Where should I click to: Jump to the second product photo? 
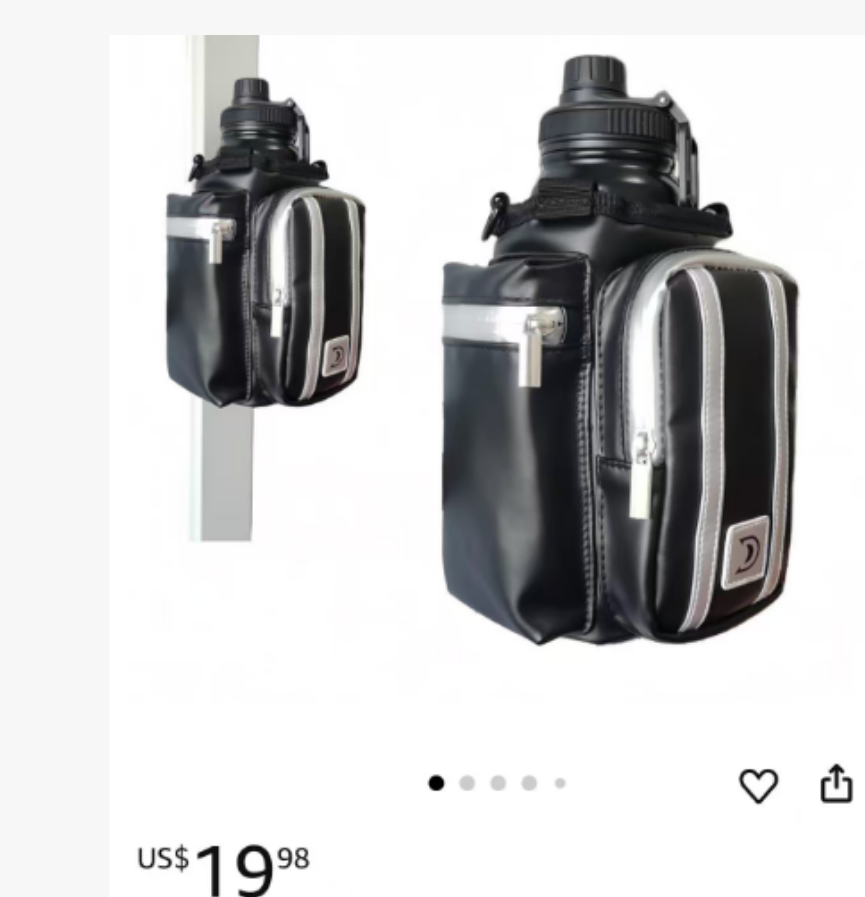point(466,783)
